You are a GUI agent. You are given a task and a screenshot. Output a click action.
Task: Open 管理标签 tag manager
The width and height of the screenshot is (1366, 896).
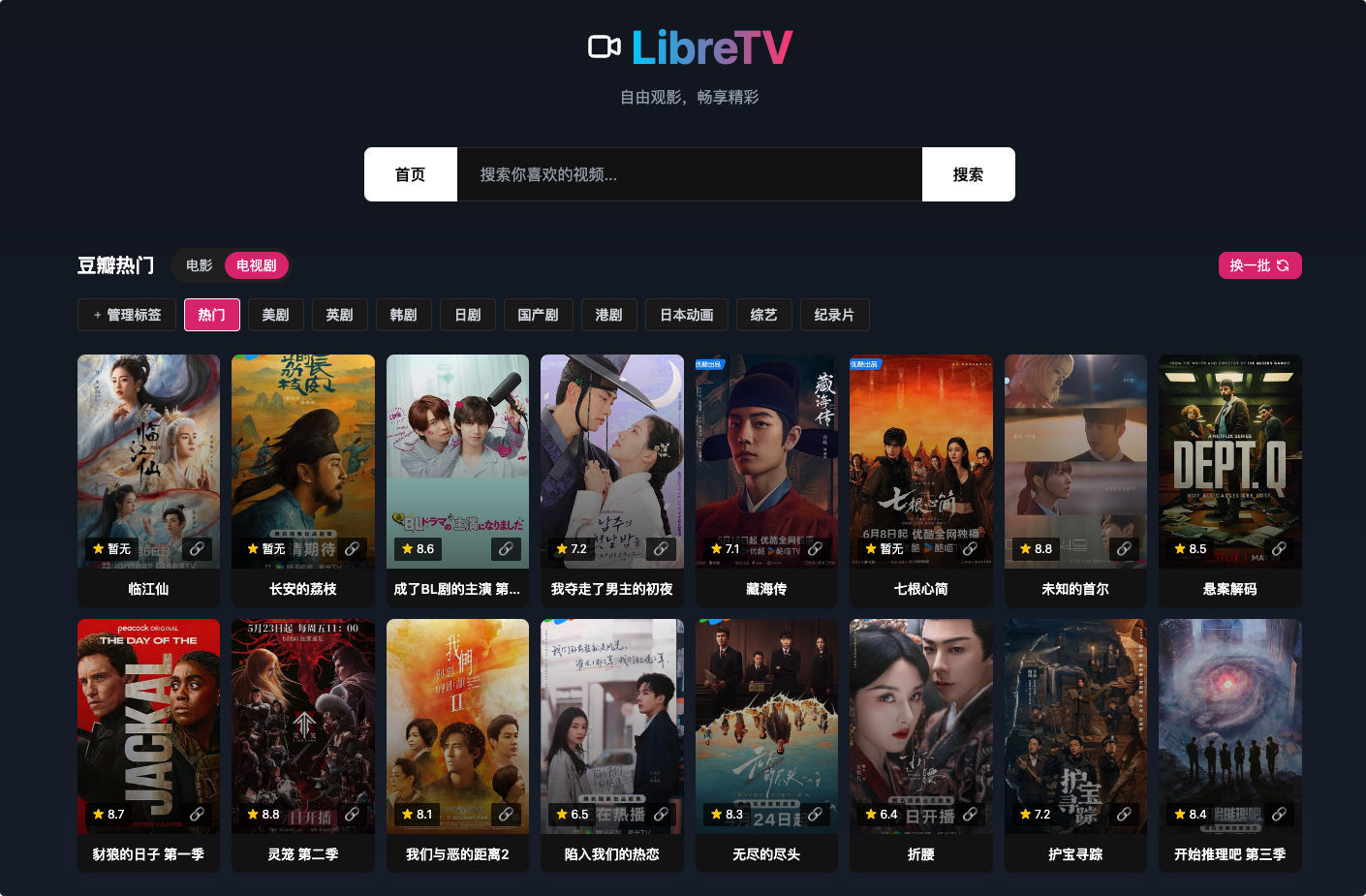click(x=127, y=315)
